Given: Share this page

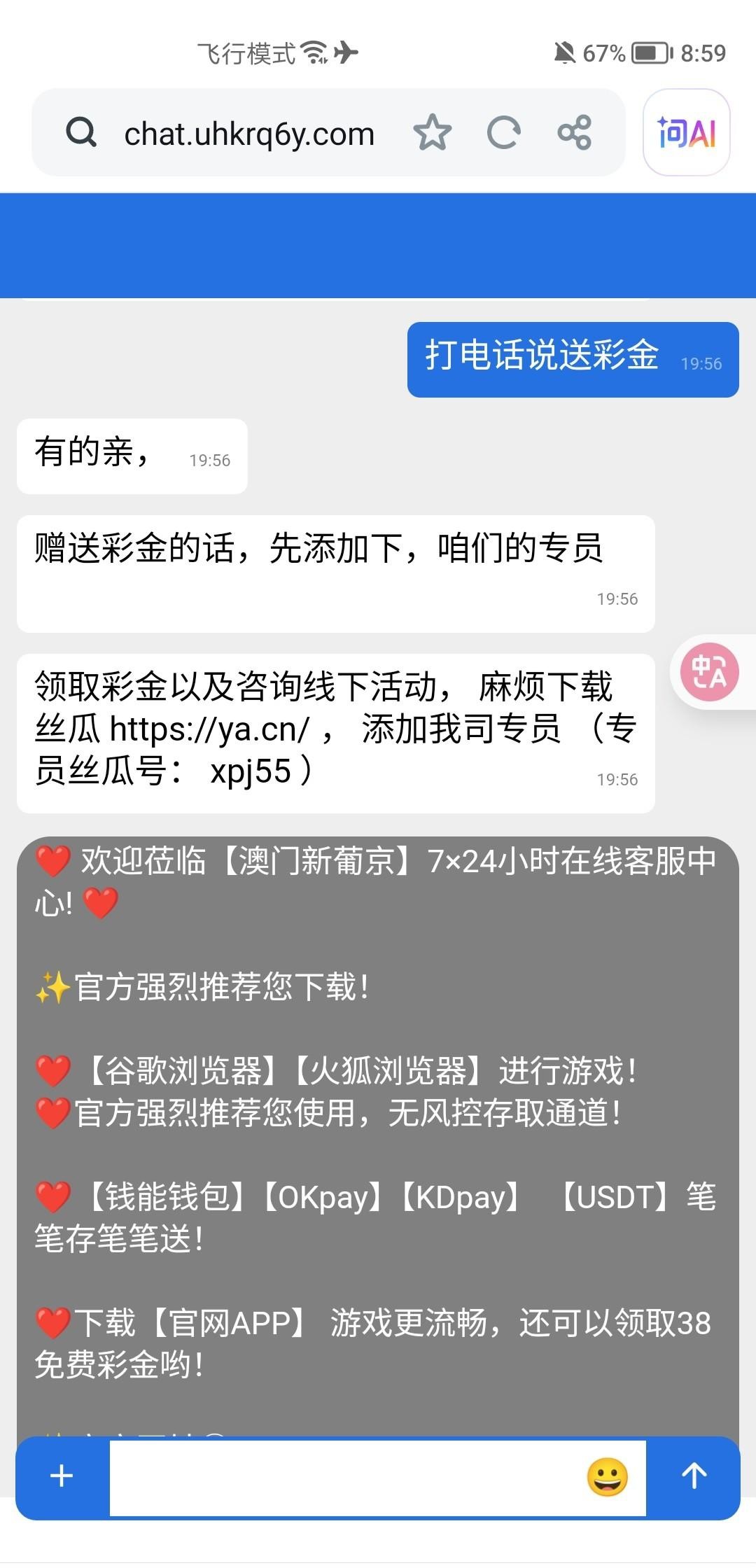Looking at the screenshot, I should pyautogui.click(x=575, y=132).
